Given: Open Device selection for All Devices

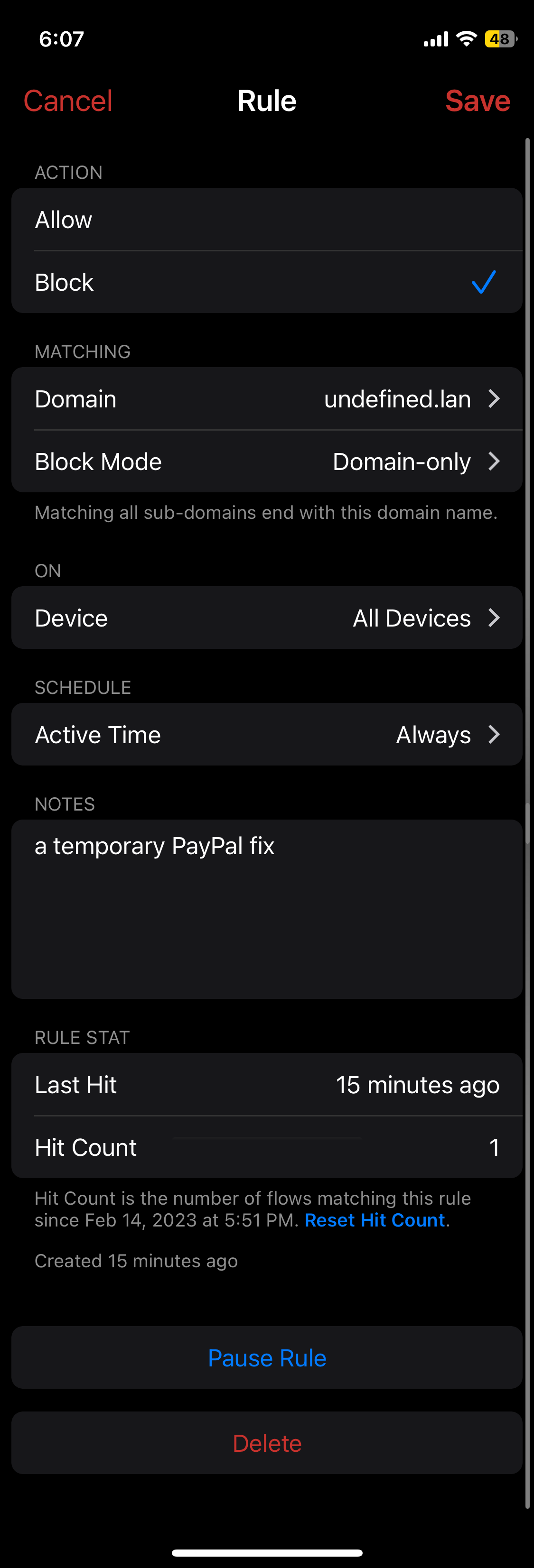Looking at the screenshot, I should [x=267, y=618].
